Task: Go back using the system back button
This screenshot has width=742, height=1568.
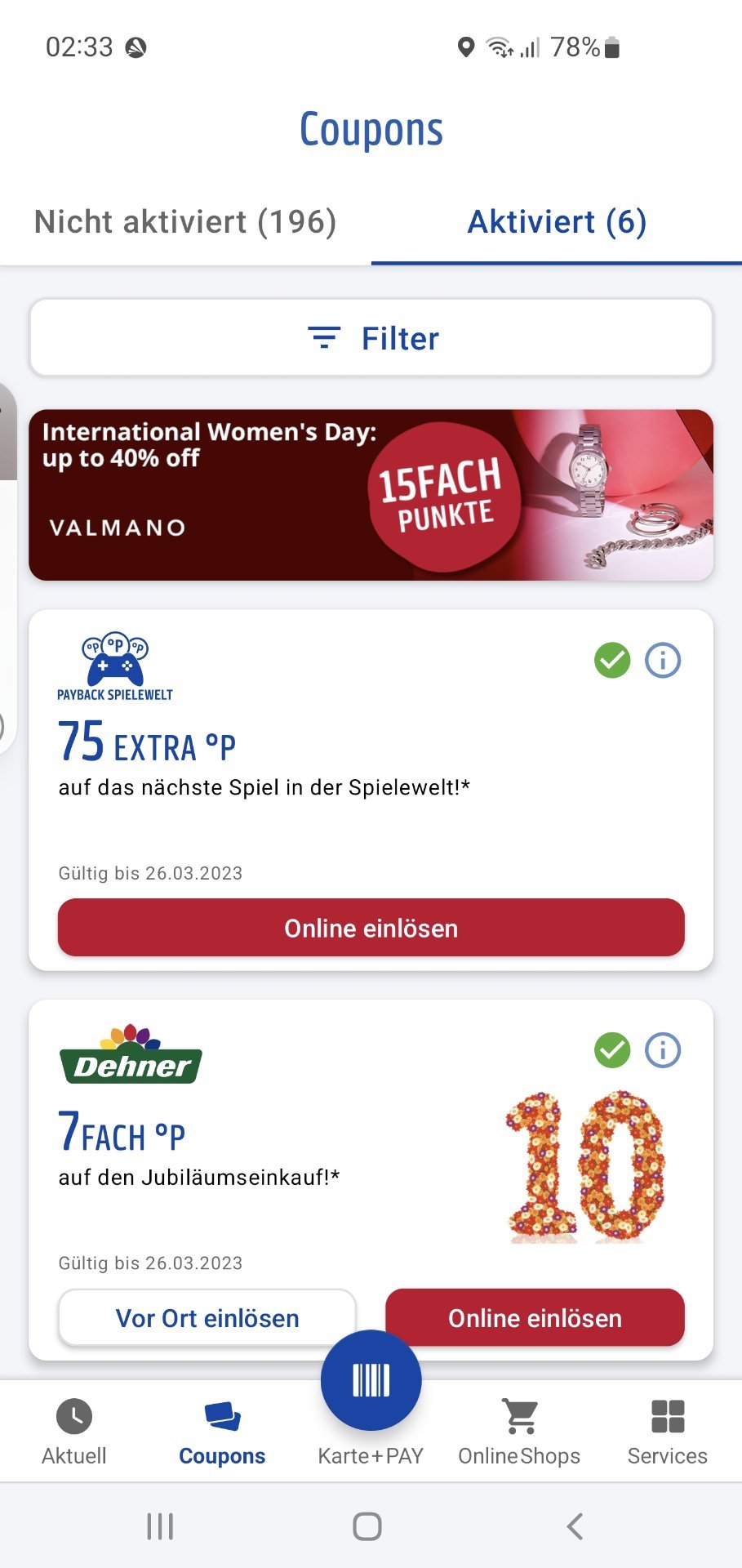Action: click(575, 1526)
